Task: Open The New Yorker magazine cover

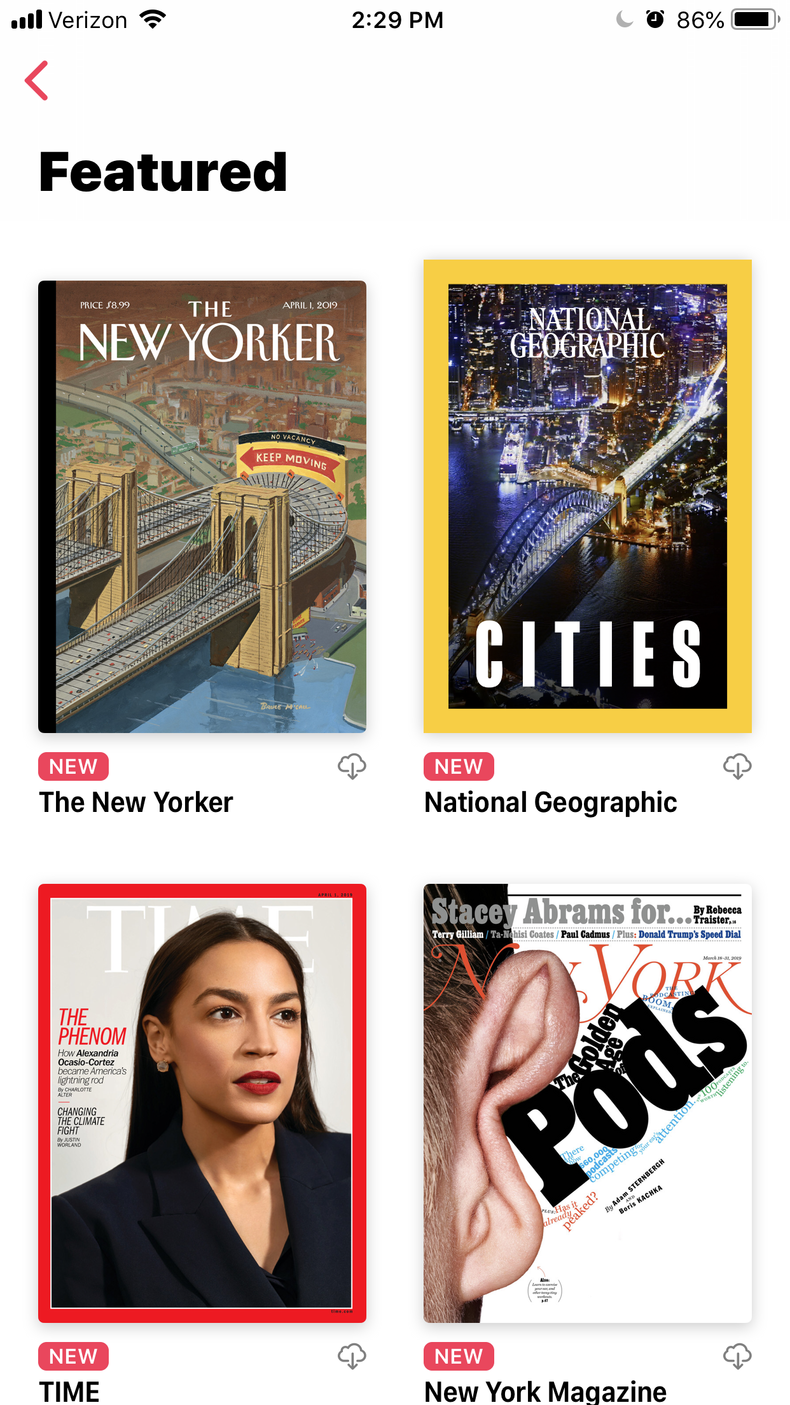Action: click(x=202, y=506)
